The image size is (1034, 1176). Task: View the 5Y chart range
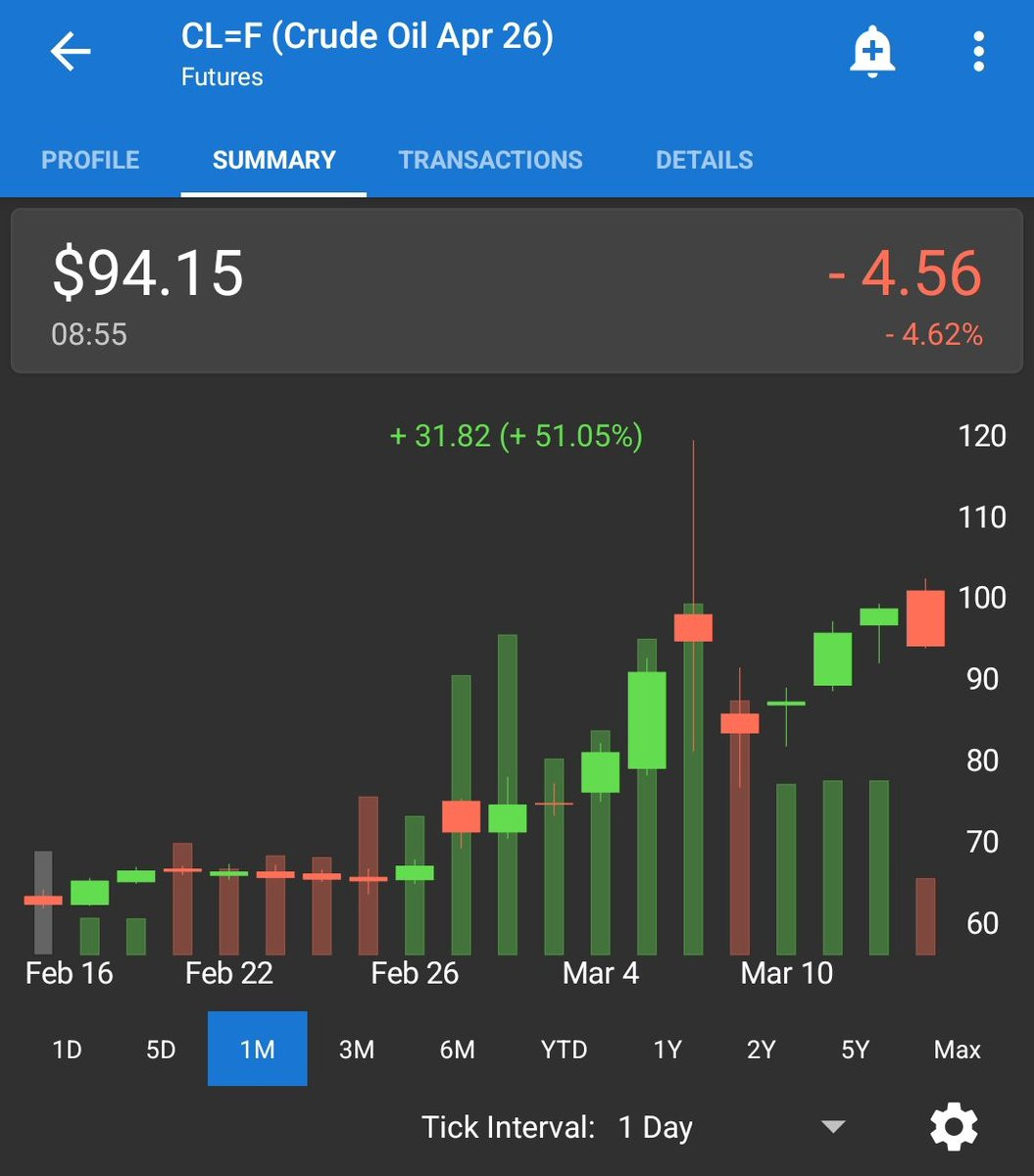pyautogui.click(x=855, y=1050)
